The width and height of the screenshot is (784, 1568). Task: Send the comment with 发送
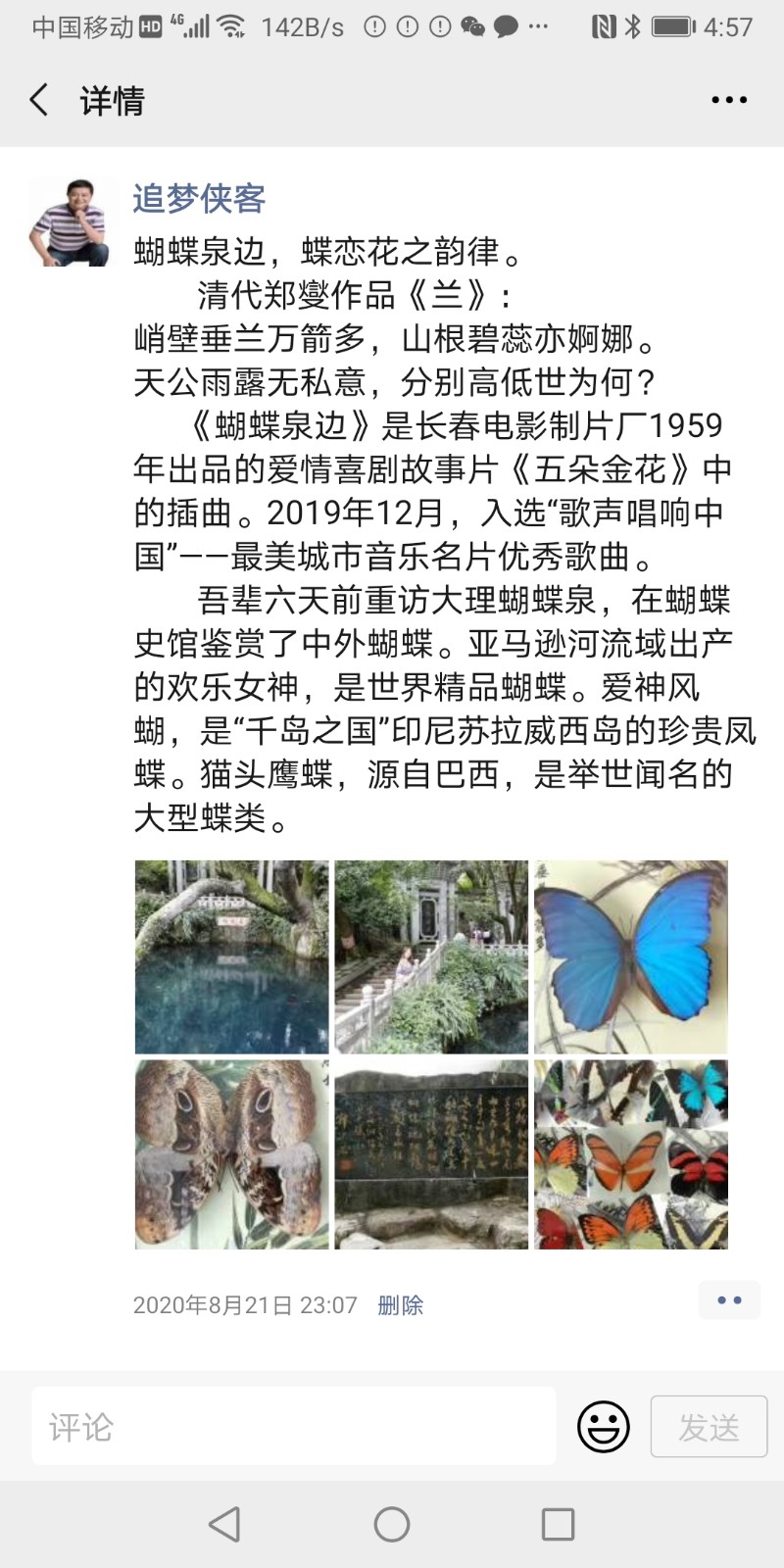[x=709, y=1427]
